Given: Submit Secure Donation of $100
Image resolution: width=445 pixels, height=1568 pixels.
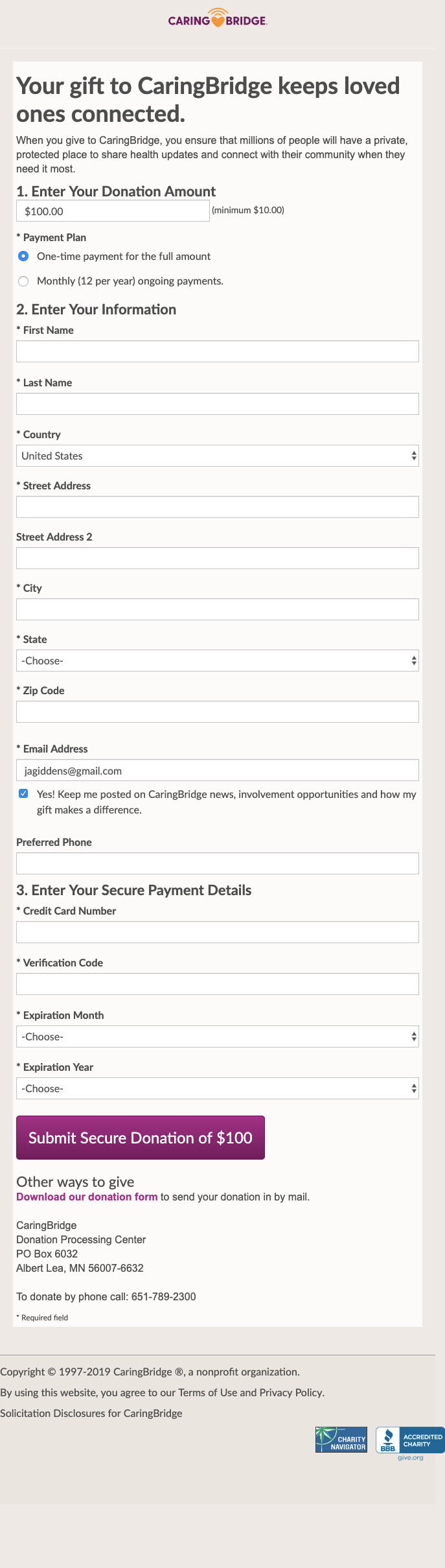Looking at the screenshot, I should coord(141,1138).
